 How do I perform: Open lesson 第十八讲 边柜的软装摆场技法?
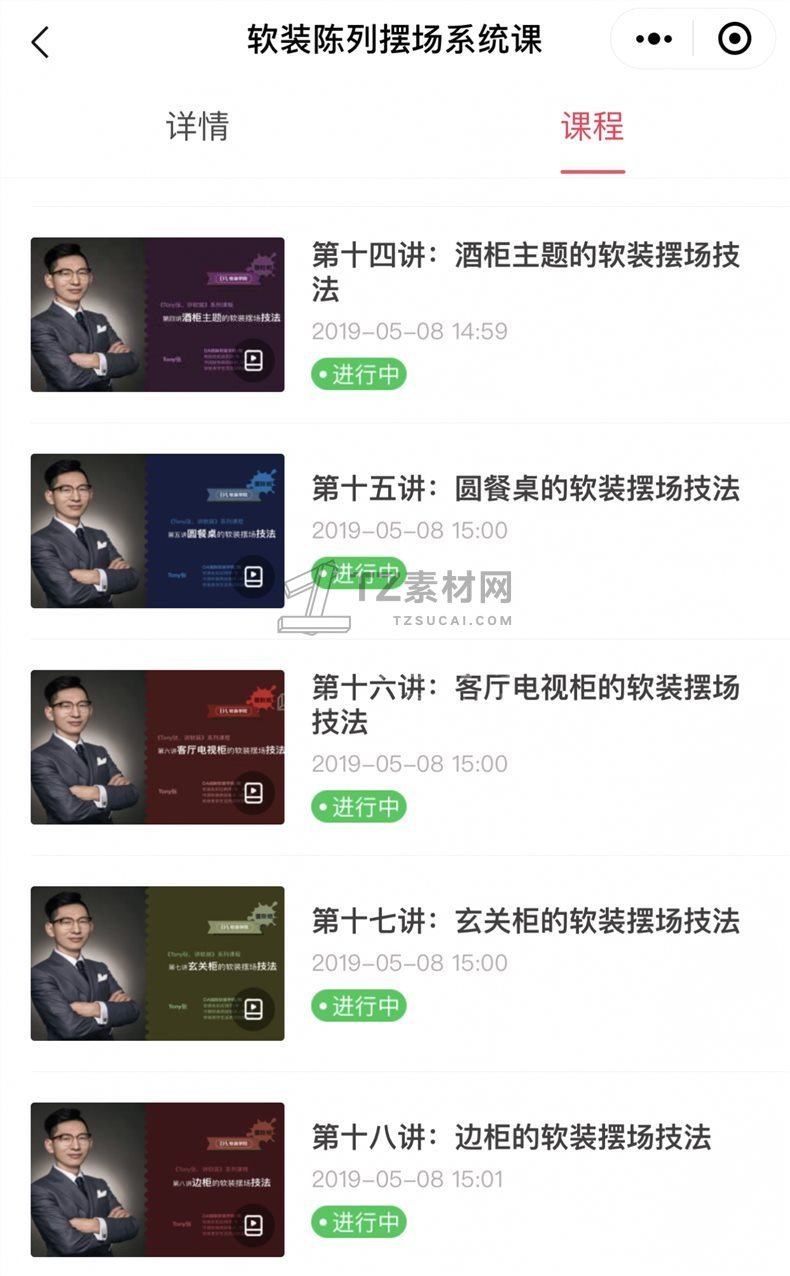[x=511, y=1137]
